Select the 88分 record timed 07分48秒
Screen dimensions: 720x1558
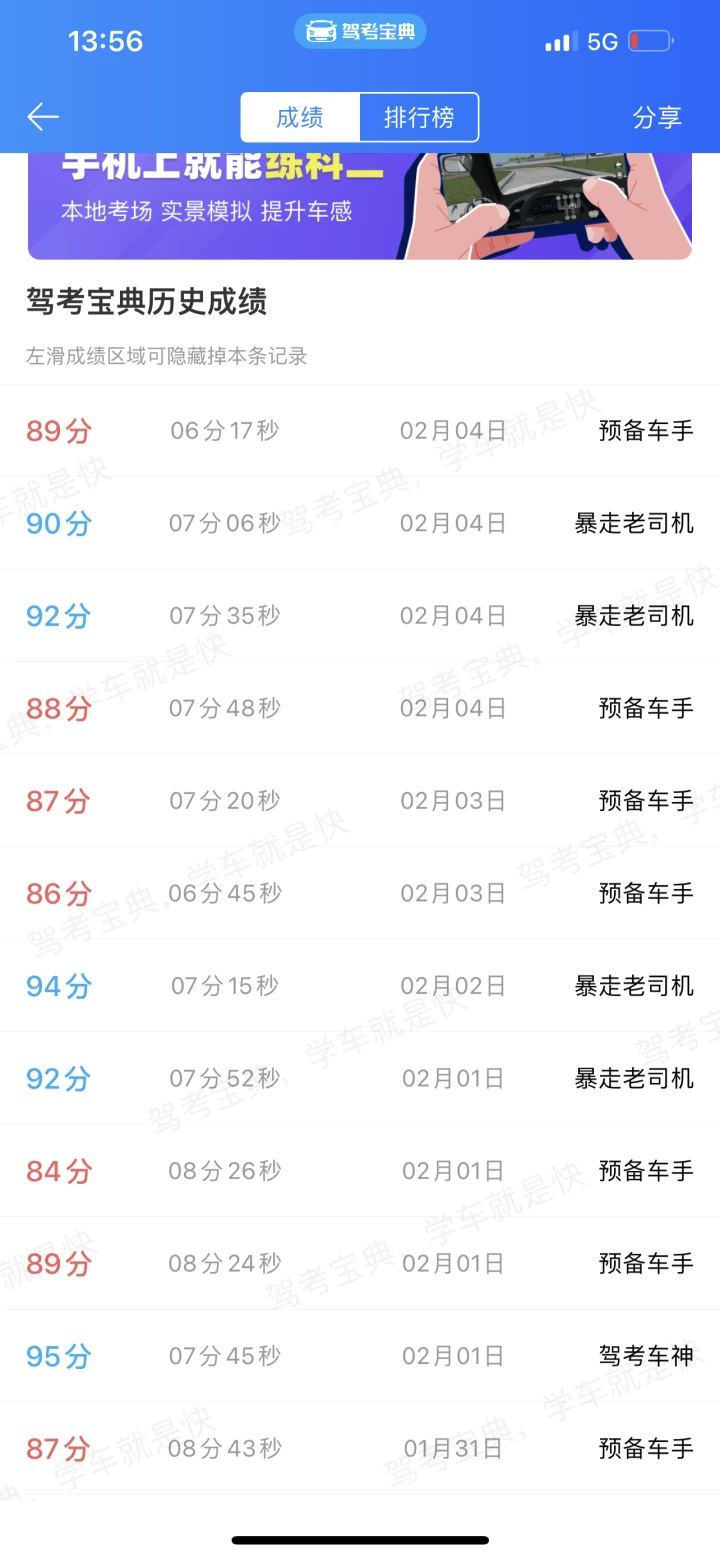[x=360, y=708]
